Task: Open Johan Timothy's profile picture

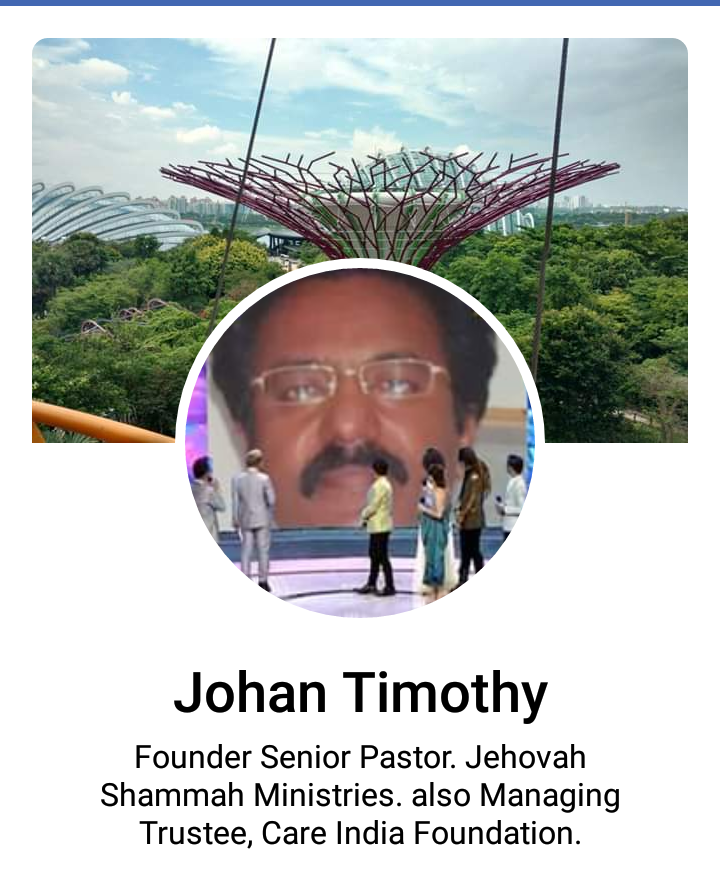Action: (360, 440)
